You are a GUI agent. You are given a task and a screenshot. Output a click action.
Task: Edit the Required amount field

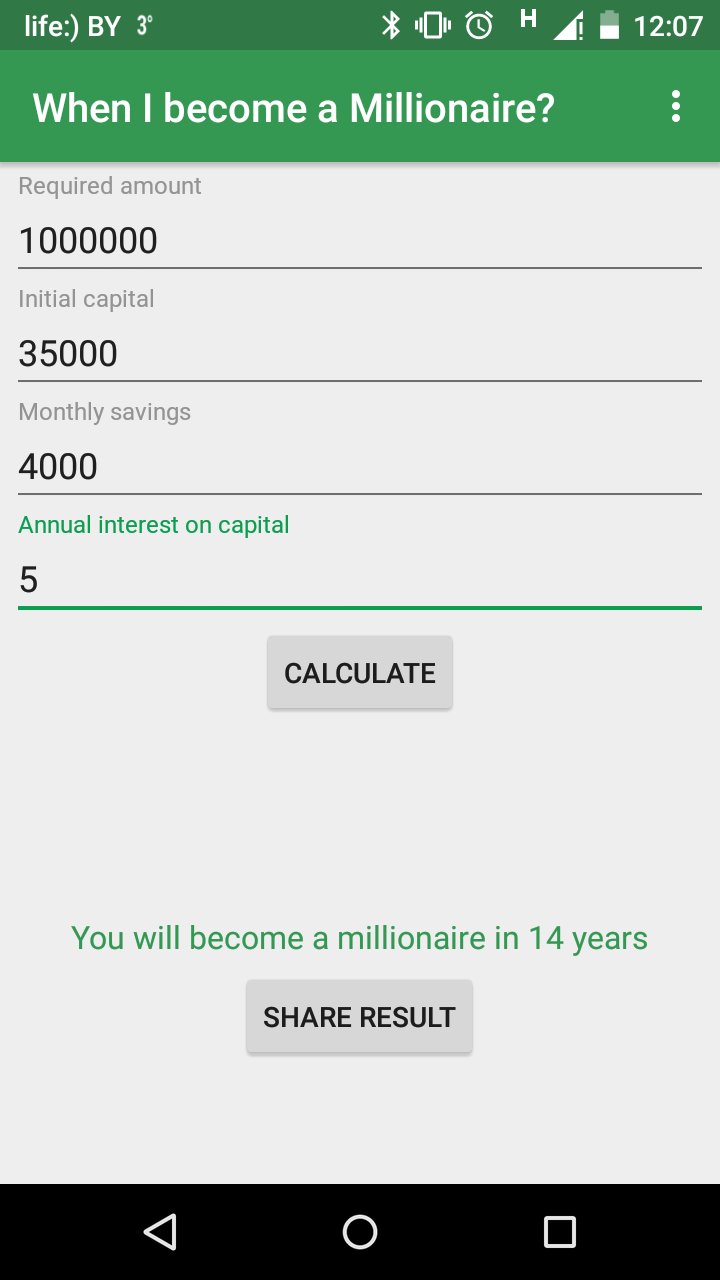[x=360, y=241]
